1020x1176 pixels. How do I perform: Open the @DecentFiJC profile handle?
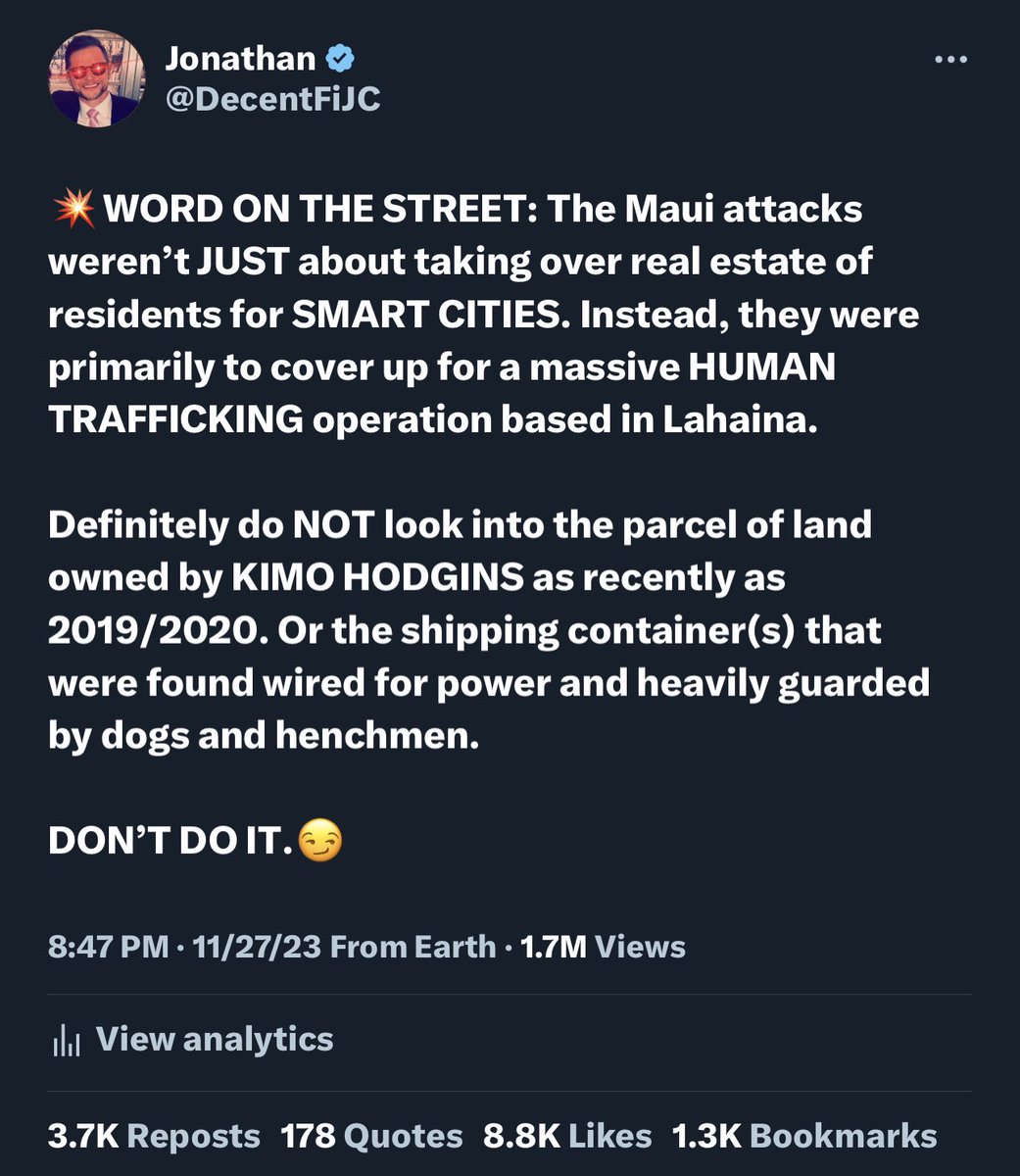(x=272, y=99)
